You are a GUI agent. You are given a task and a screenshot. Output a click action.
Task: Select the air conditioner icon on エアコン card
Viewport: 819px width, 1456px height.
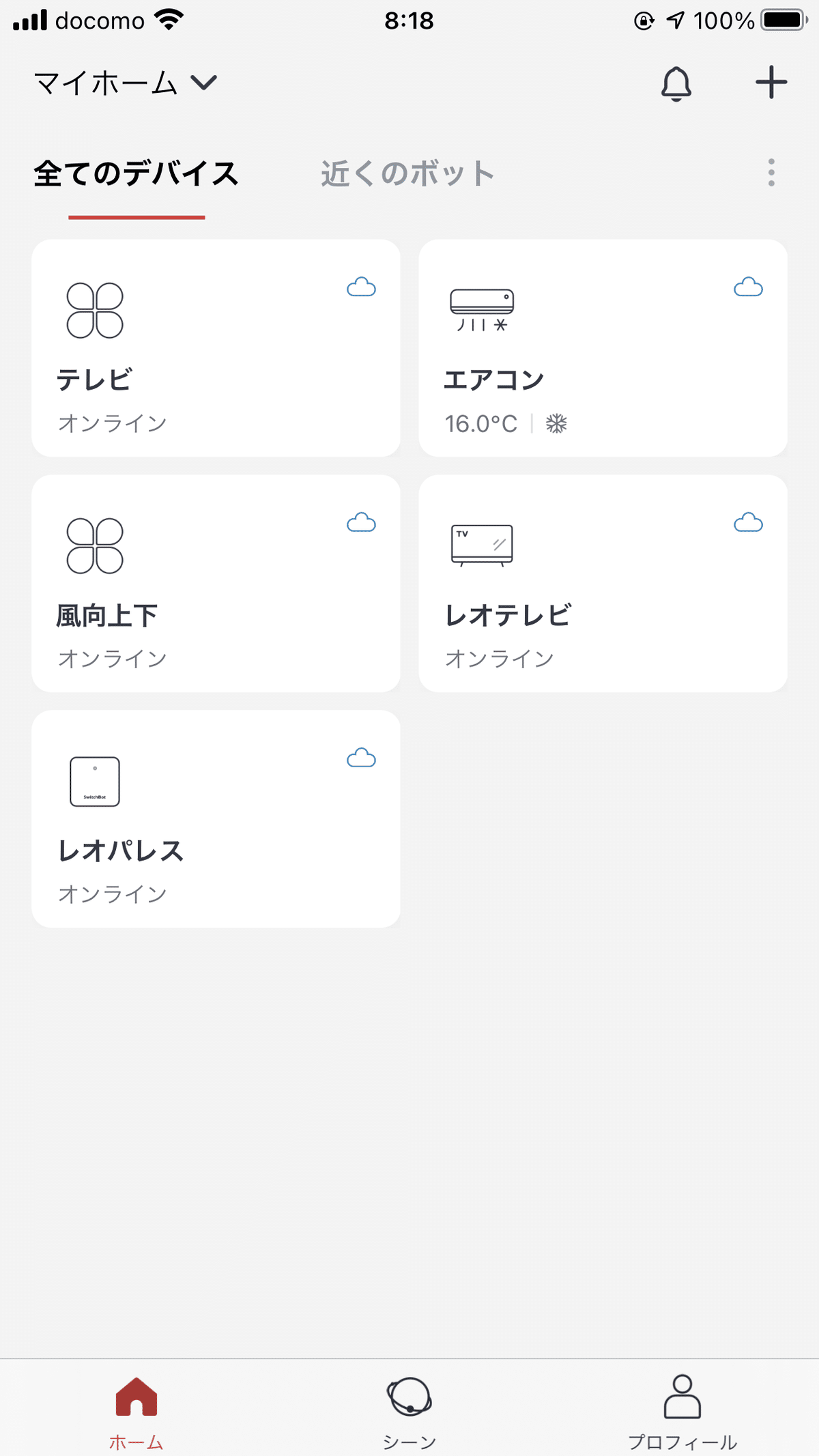[x=481, y=309]
